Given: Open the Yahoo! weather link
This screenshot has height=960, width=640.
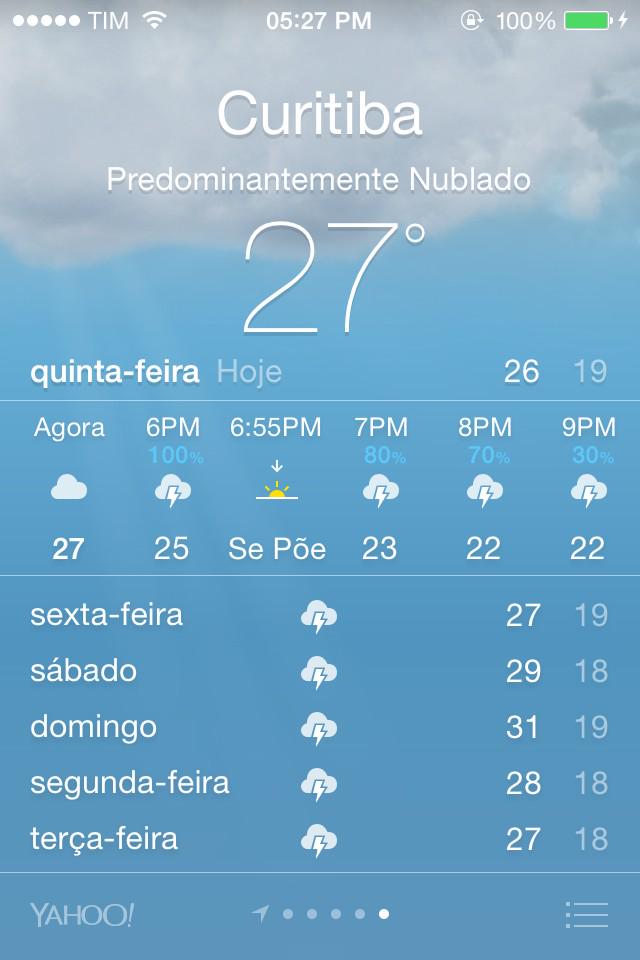Looking at the screenshot, I should pos(82,914).
